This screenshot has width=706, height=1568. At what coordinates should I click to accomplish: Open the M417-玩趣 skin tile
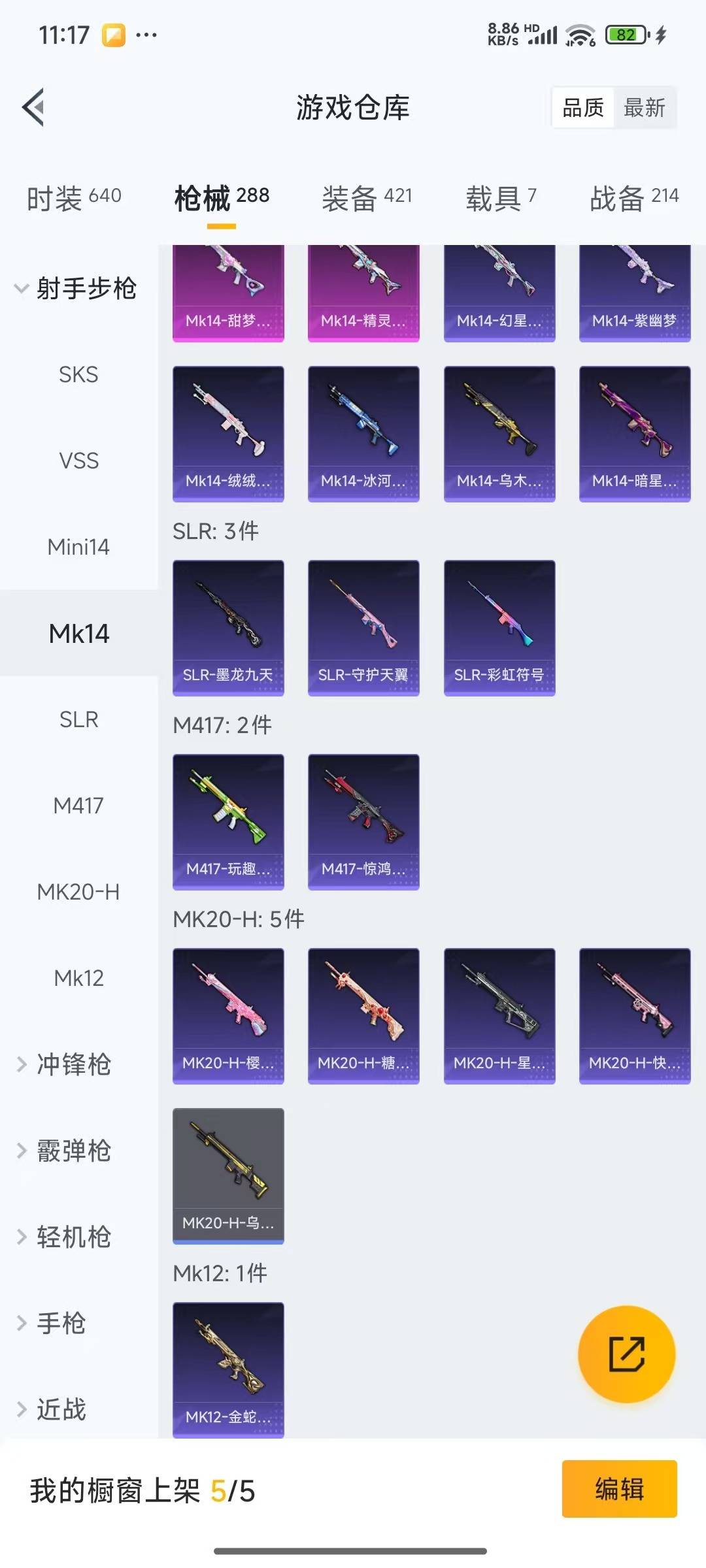click(228, 821)
